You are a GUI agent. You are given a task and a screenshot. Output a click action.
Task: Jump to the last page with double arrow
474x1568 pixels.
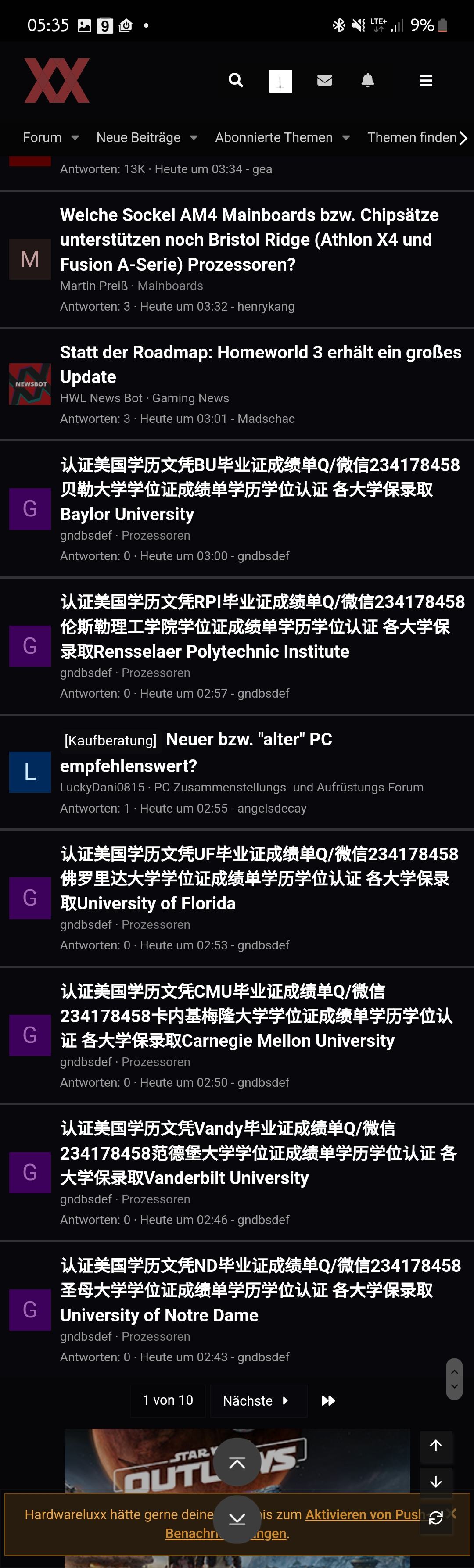328,1400
